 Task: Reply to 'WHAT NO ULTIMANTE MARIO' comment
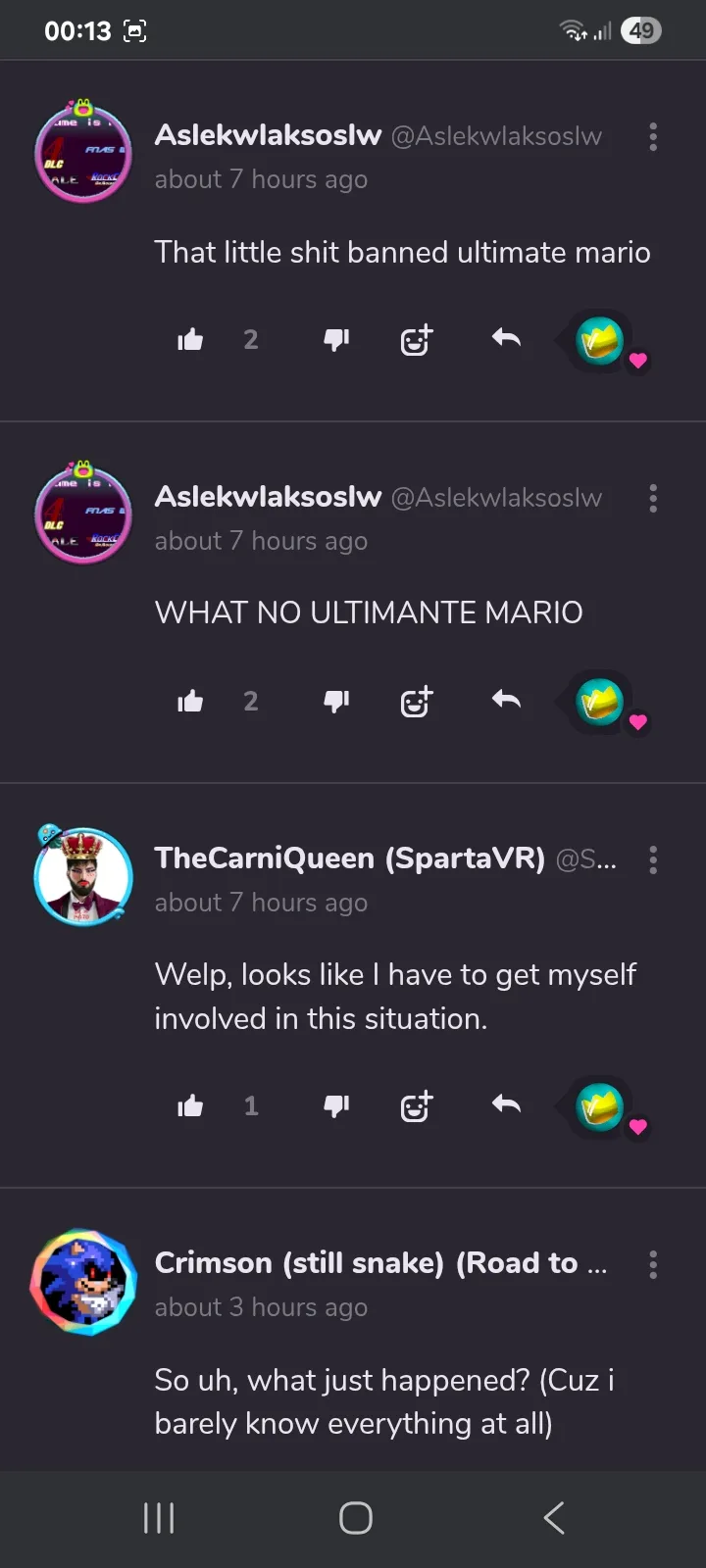(506, 701)
